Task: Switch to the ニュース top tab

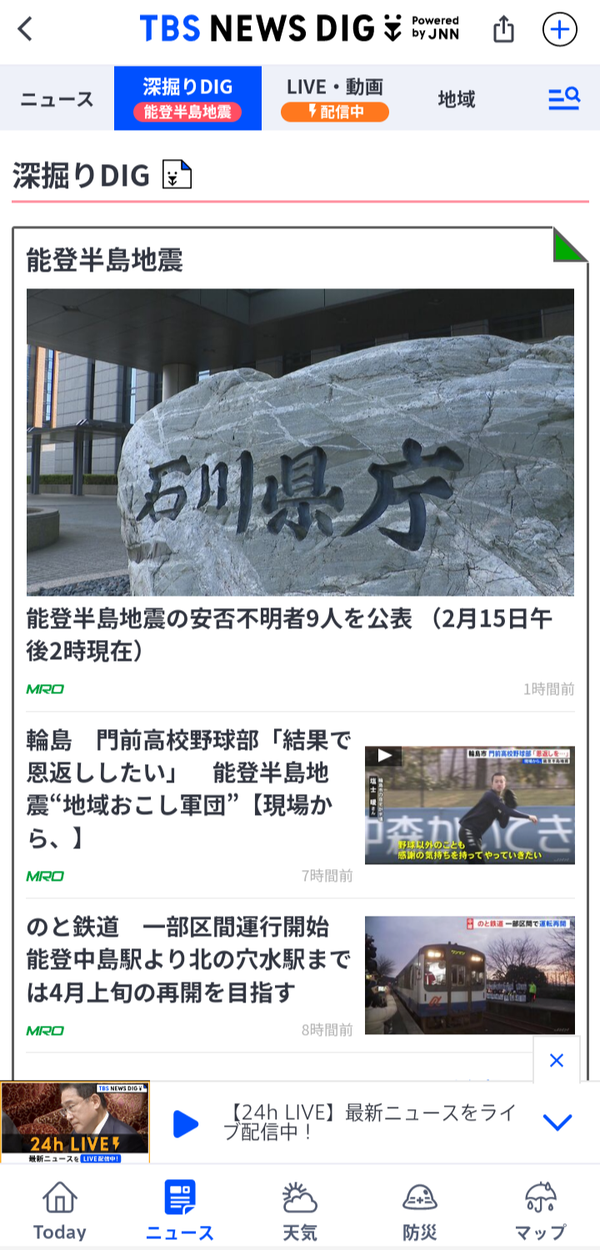Action: click(57, 99)
